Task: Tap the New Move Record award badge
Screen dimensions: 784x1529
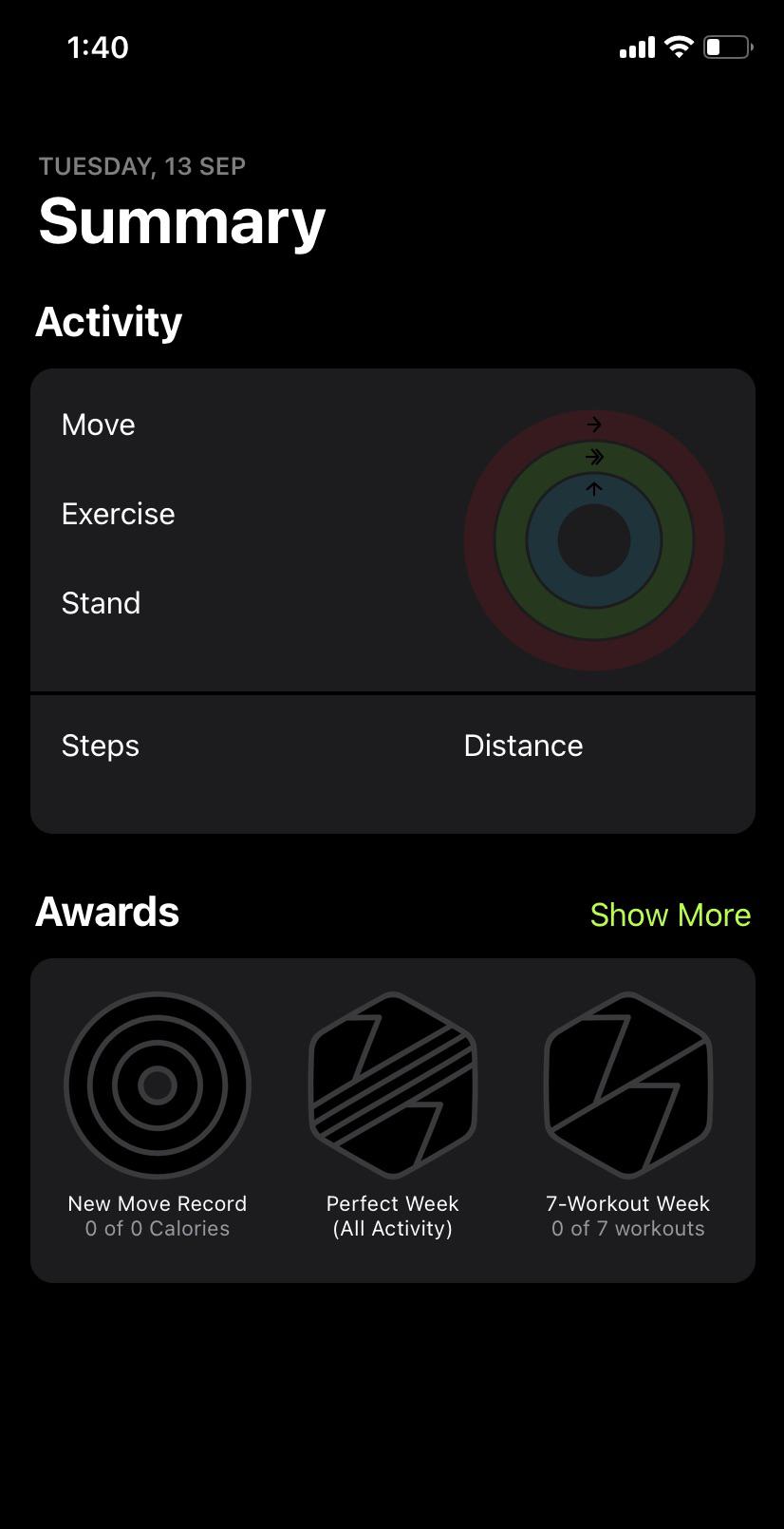Action: click(x=157, y=1085)
